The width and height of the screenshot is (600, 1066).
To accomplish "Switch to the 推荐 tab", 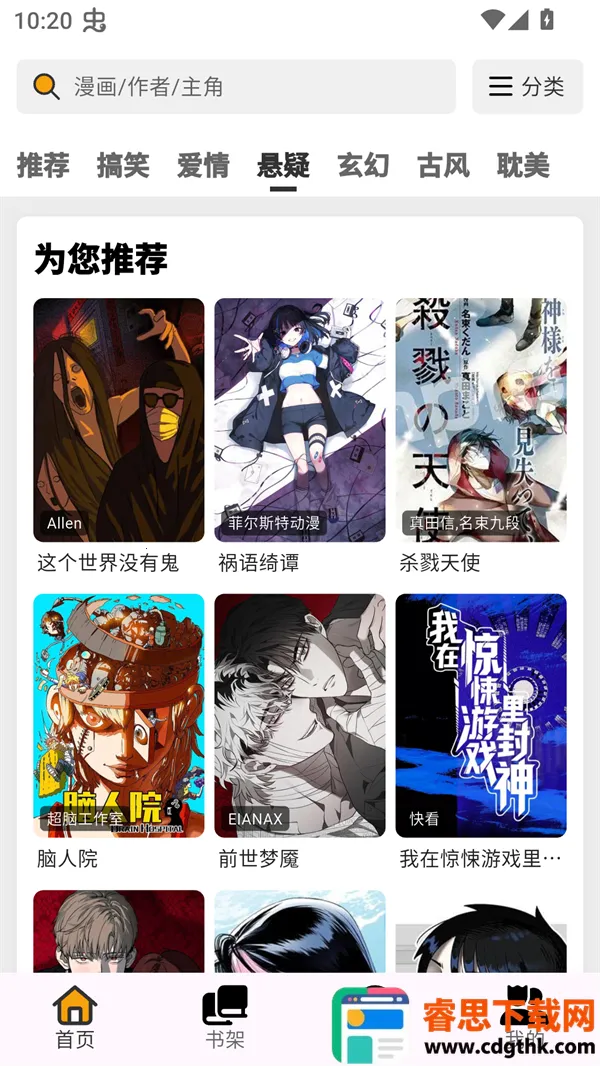I will click(43, 165).
